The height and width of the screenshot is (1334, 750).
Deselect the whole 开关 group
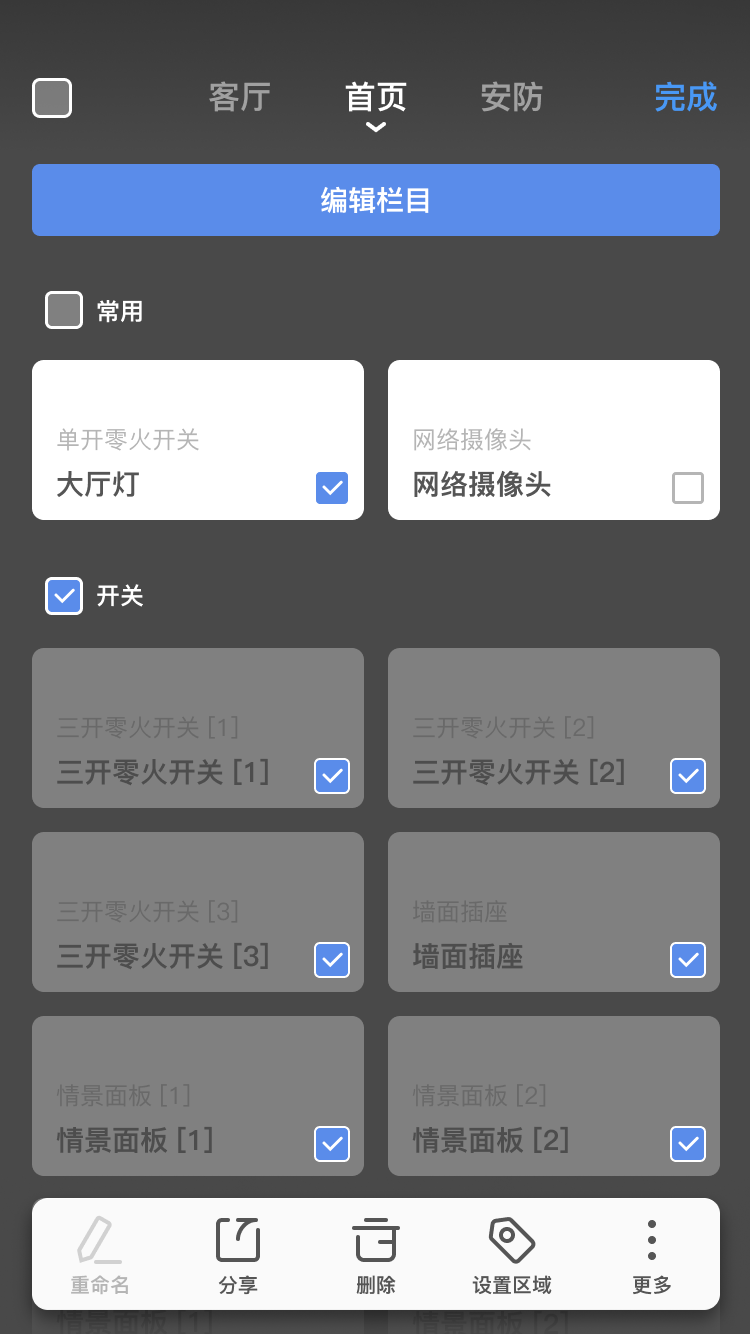point(64,596)
